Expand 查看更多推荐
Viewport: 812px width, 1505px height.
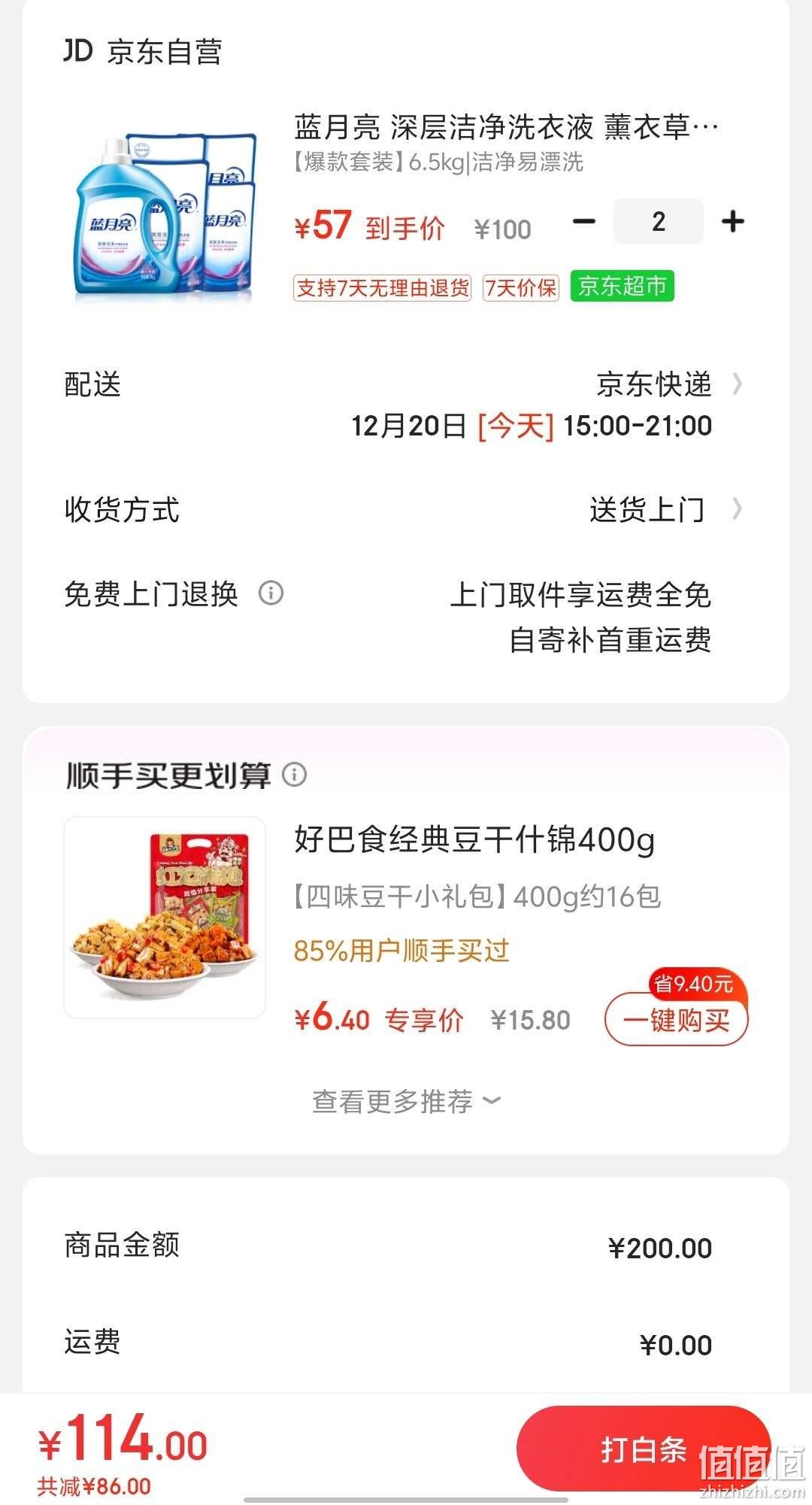[406, 1101]
